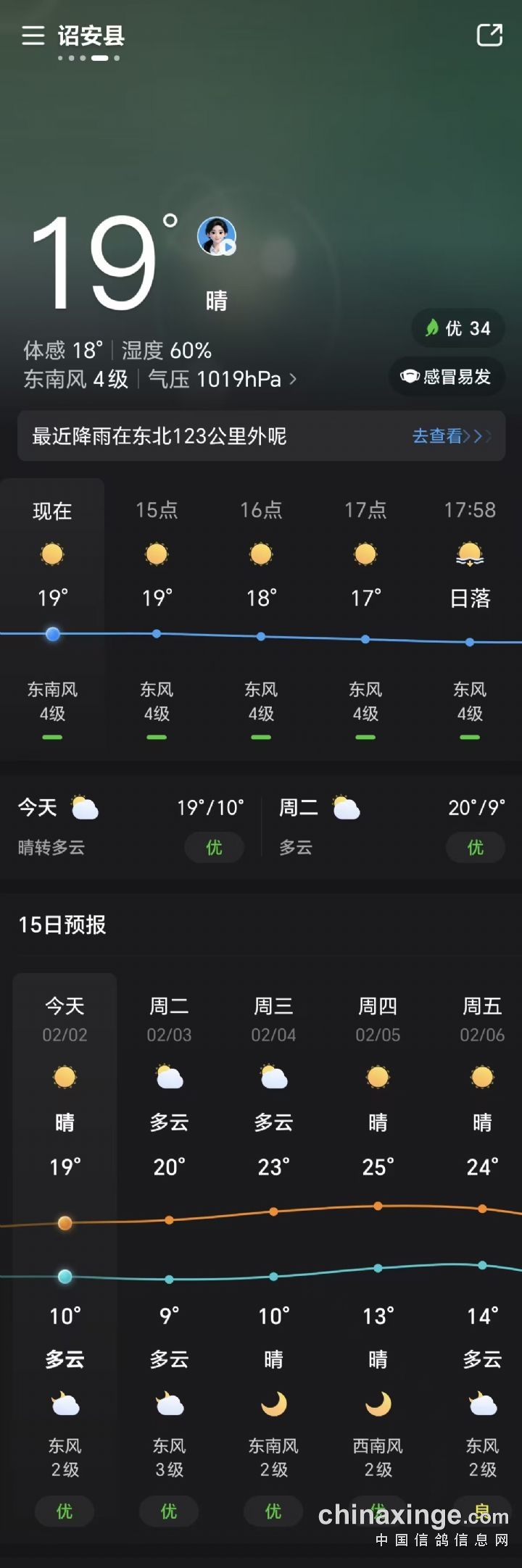Share the weather via the top-right icon
Image resolution: width=522 pixels, height=1568 pixels.
(489, 35)
